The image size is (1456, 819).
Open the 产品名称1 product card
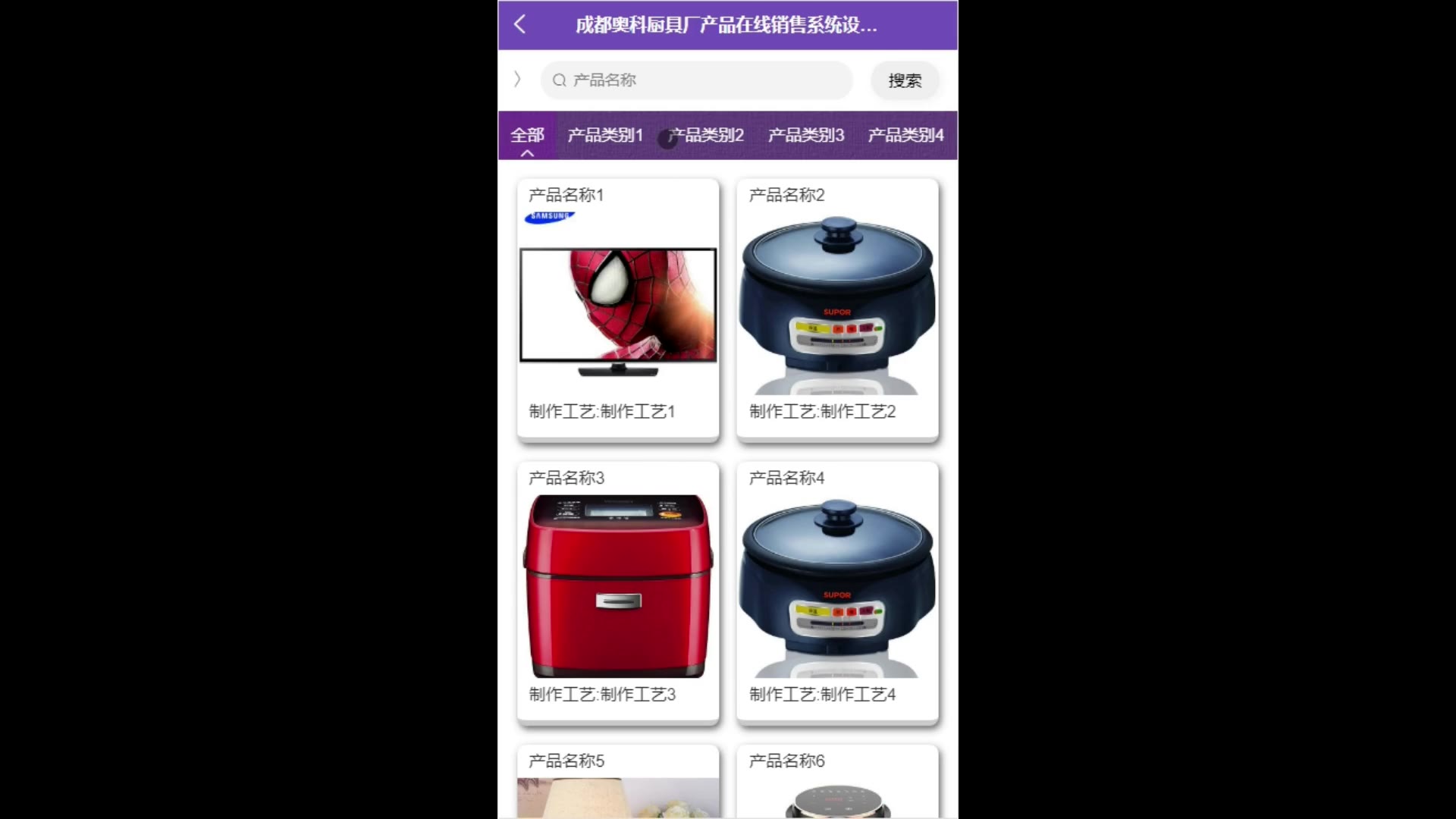pyautogui.click(x=617, y=309)
